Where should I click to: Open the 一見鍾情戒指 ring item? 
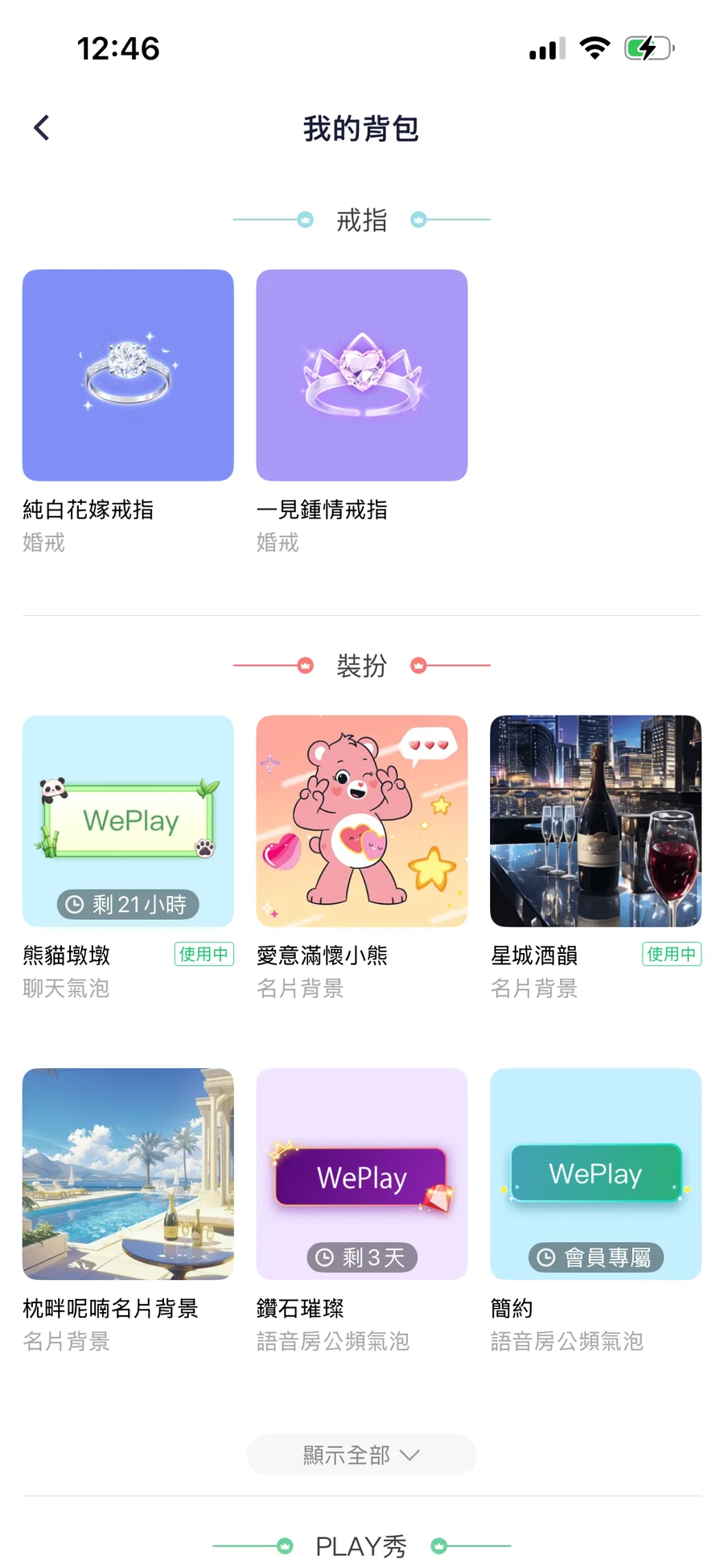click(x=361, y=375)
